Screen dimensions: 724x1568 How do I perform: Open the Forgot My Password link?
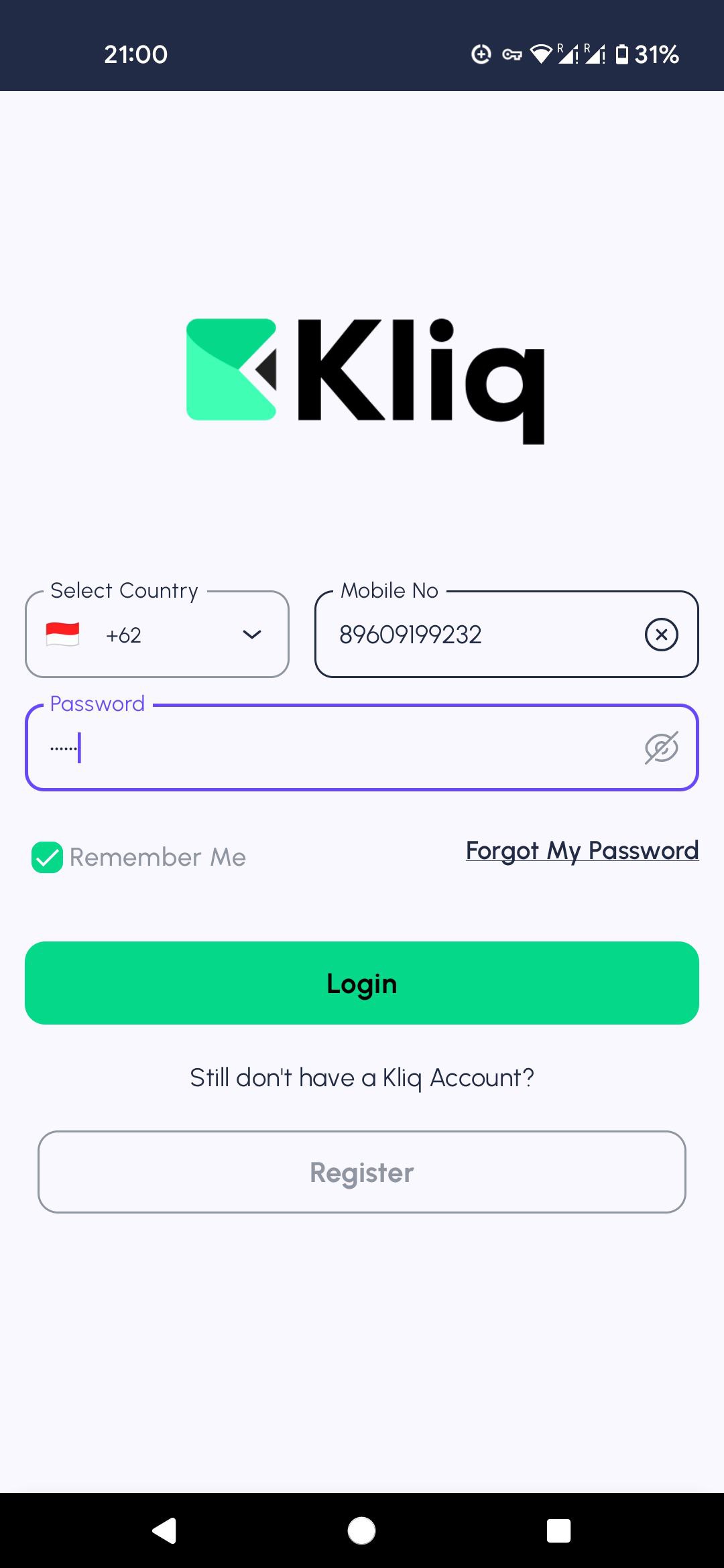click(x=582, y=850)
